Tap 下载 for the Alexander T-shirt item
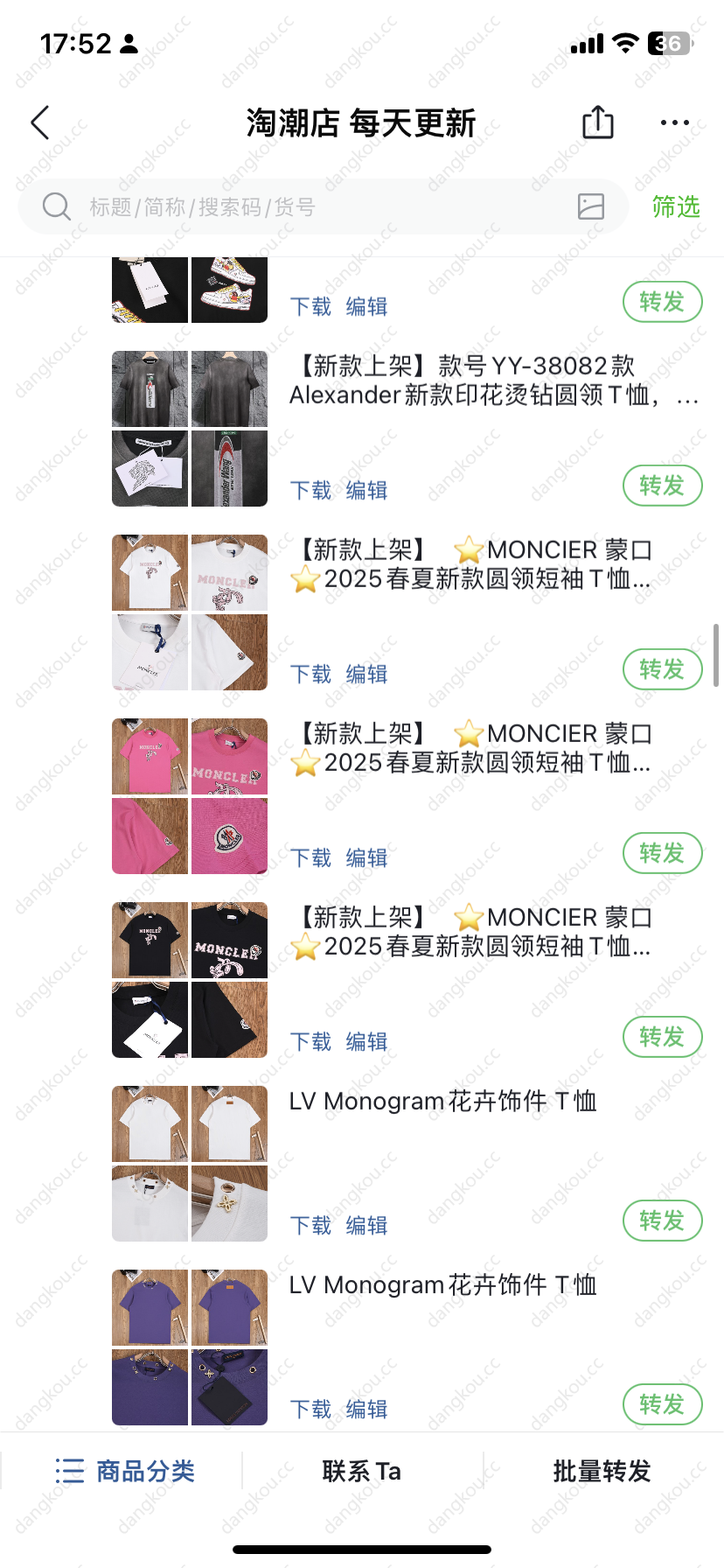This screenshot has height=1568, width=724. [x=310, y=490]
